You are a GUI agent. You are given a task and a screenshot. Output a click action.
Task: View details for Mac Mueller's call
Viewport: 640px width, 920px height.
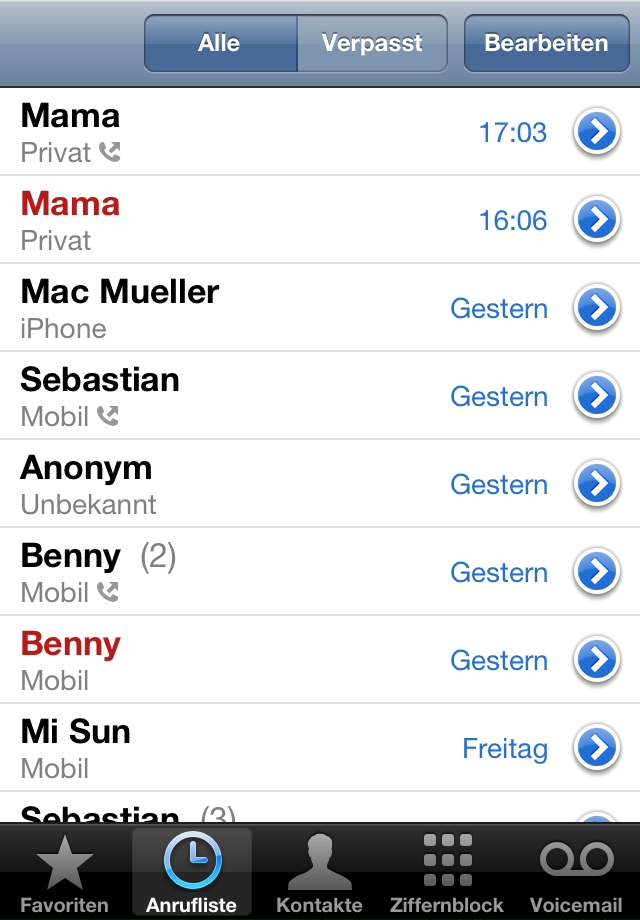coord(597,308)
